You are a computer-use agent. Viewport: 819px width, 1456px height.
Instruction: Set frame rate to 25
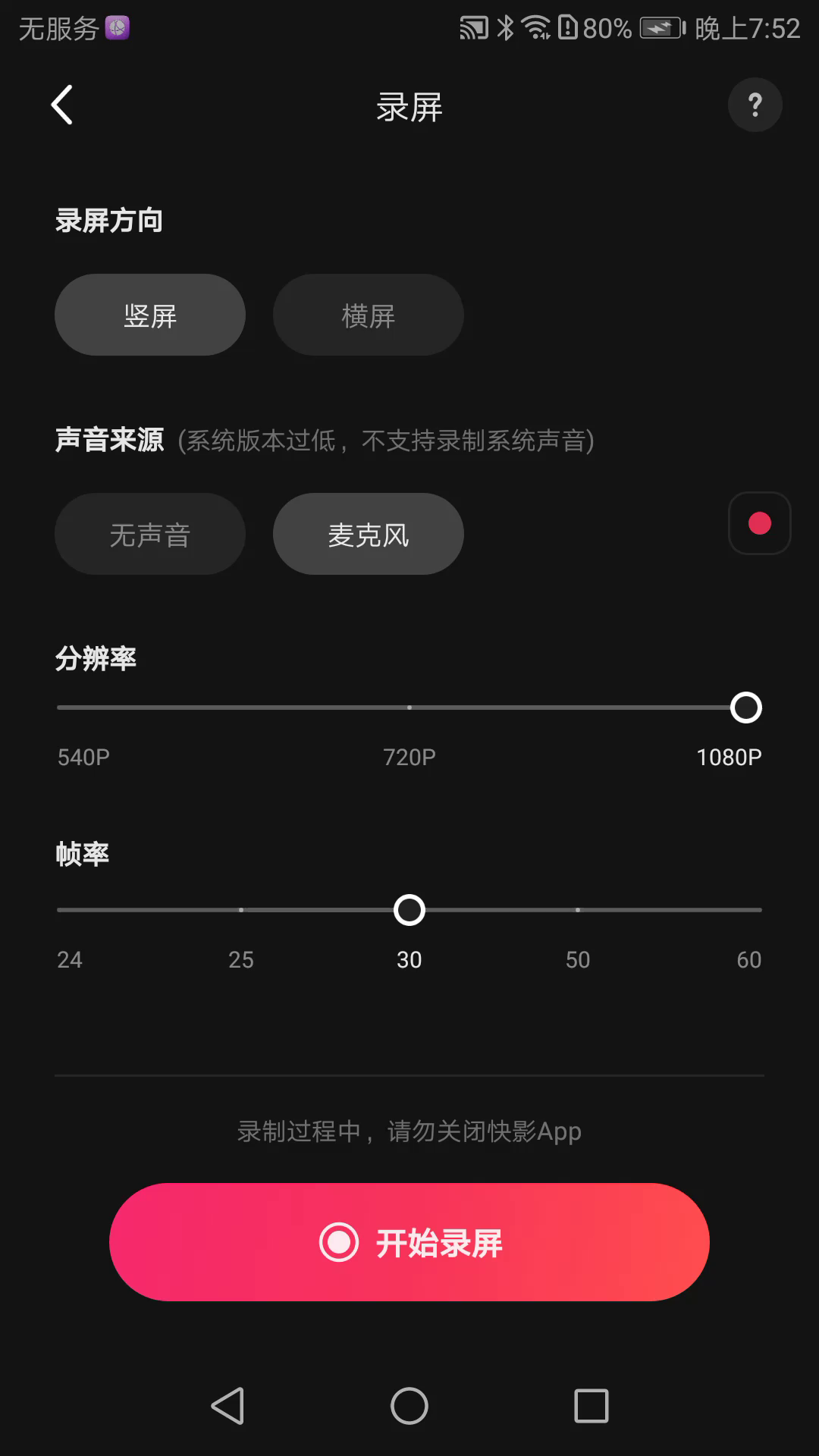point(241,910)
